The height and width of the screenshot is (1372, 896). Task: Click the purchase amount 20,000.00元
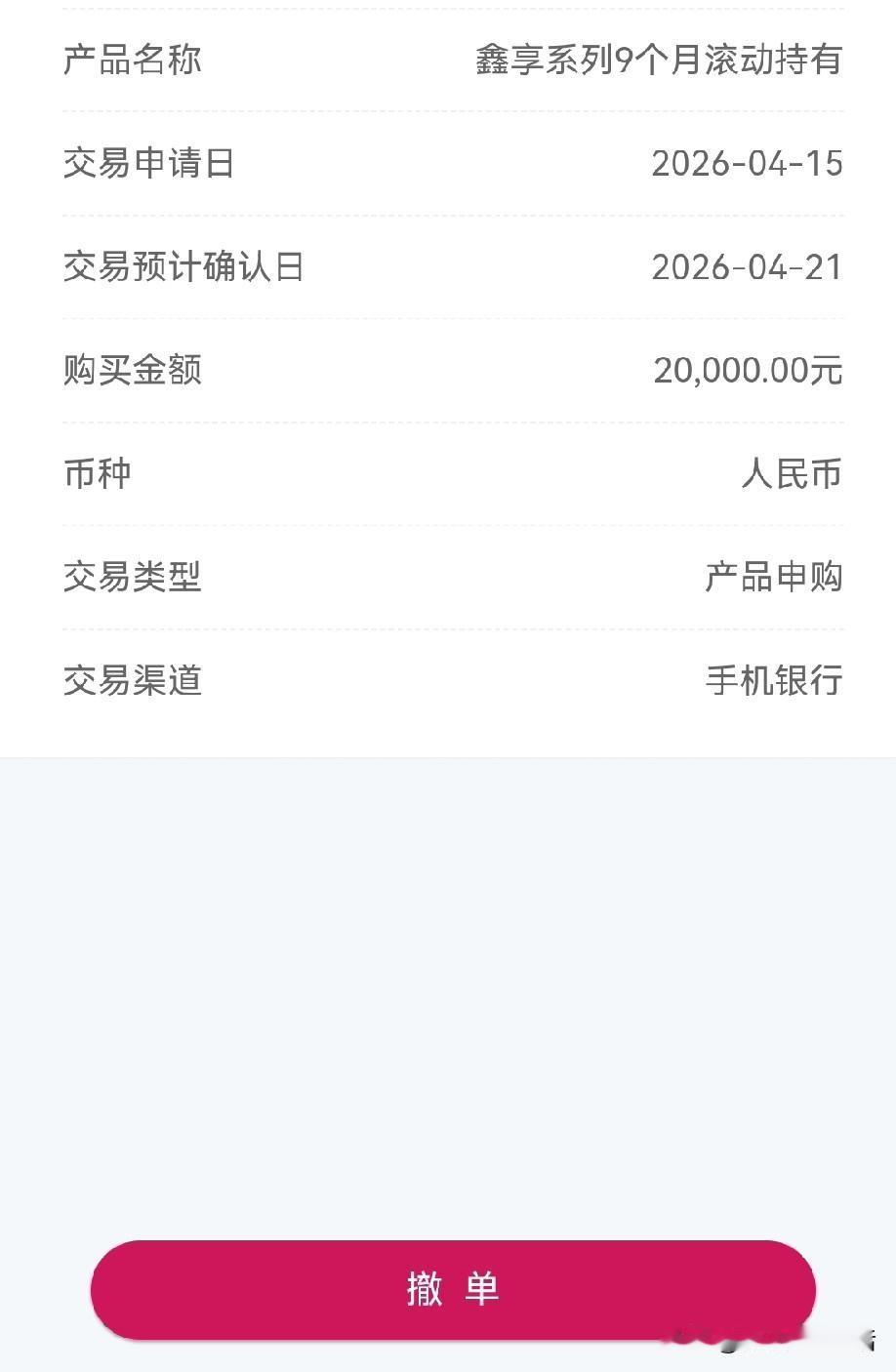coord(748,371)
